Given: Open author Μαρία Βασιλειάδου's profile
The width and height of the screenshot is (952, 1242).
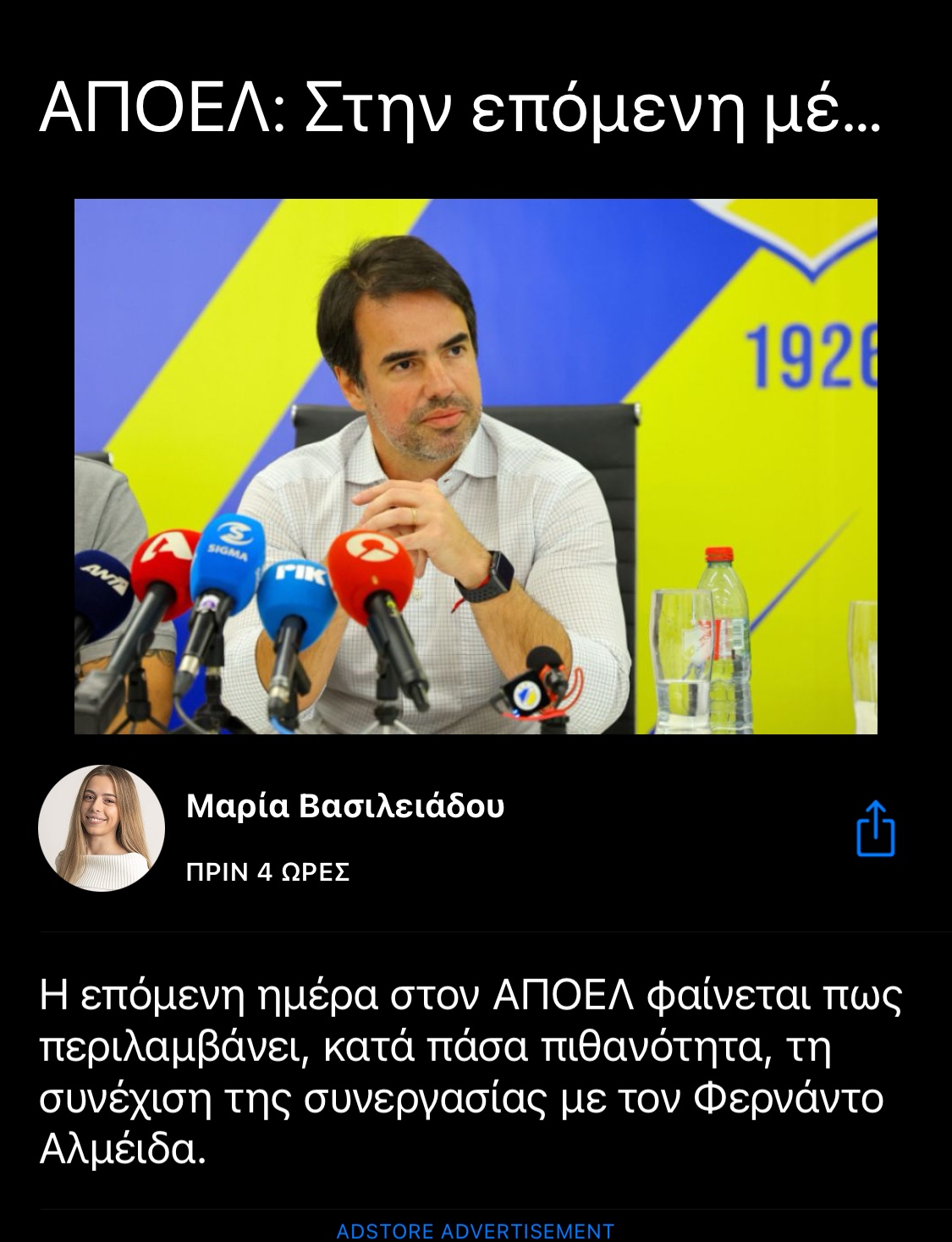Looking at the screenshot, I should [x=345, y=806].
